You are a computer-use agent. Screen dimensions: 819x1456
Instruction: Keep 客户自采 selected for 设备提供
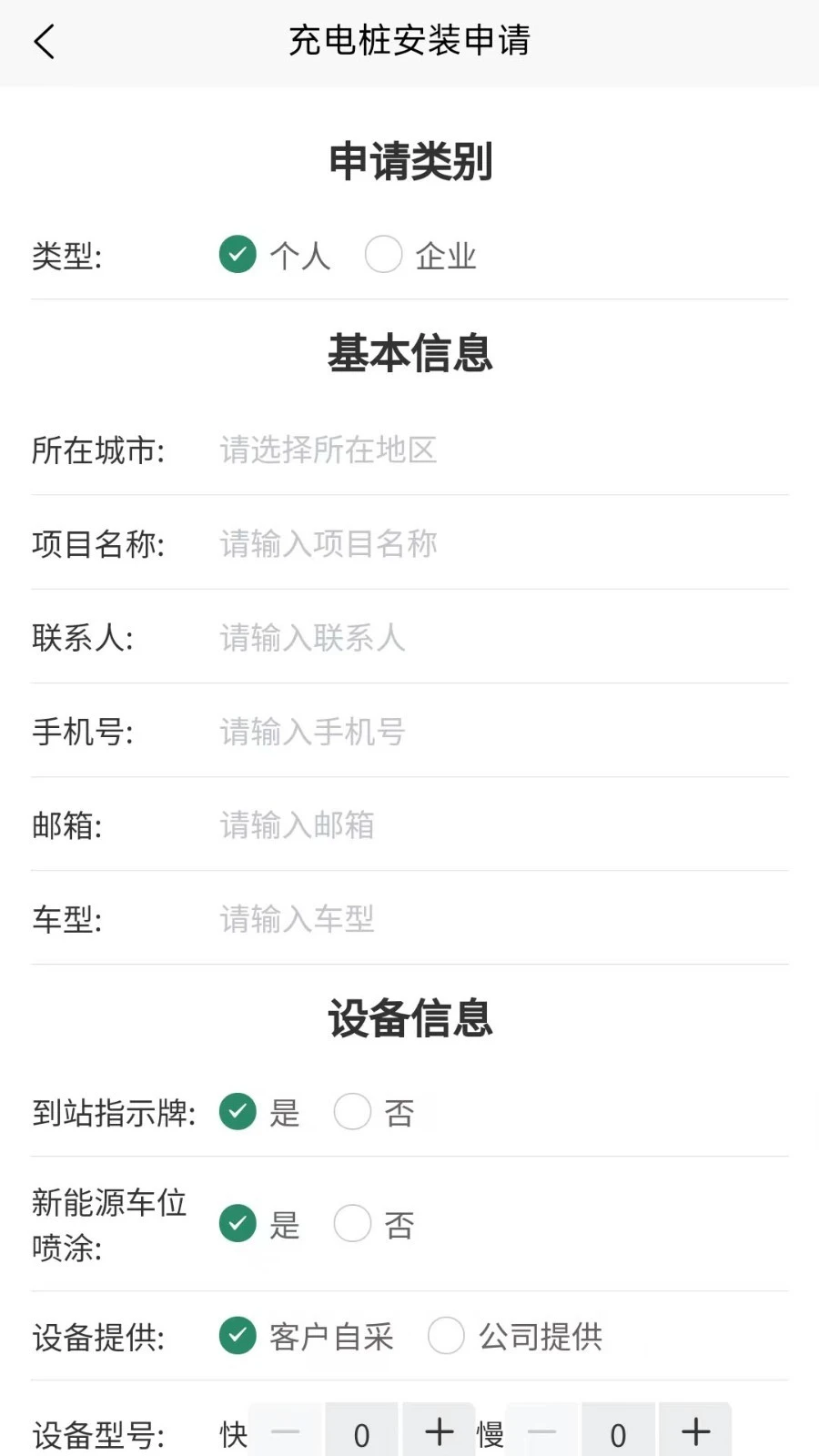tap(237, 1337)
